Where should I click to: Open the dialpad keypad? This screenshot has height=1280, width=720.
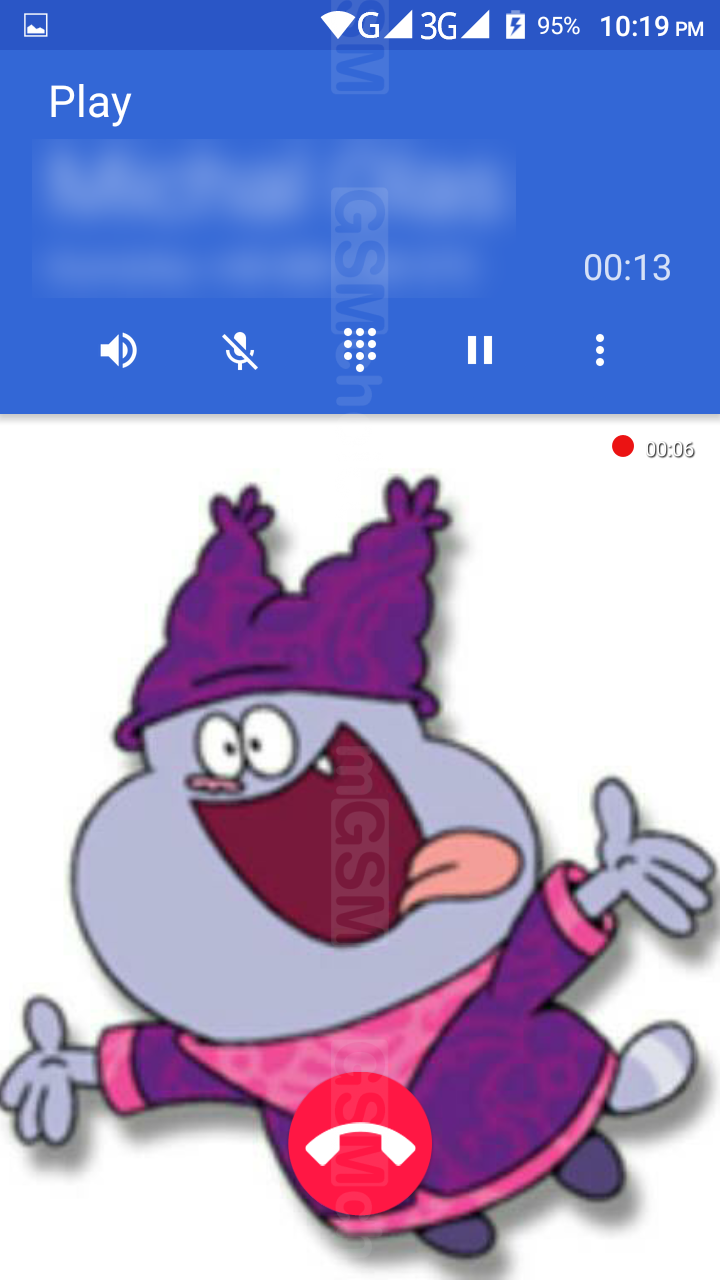point(359,350)
